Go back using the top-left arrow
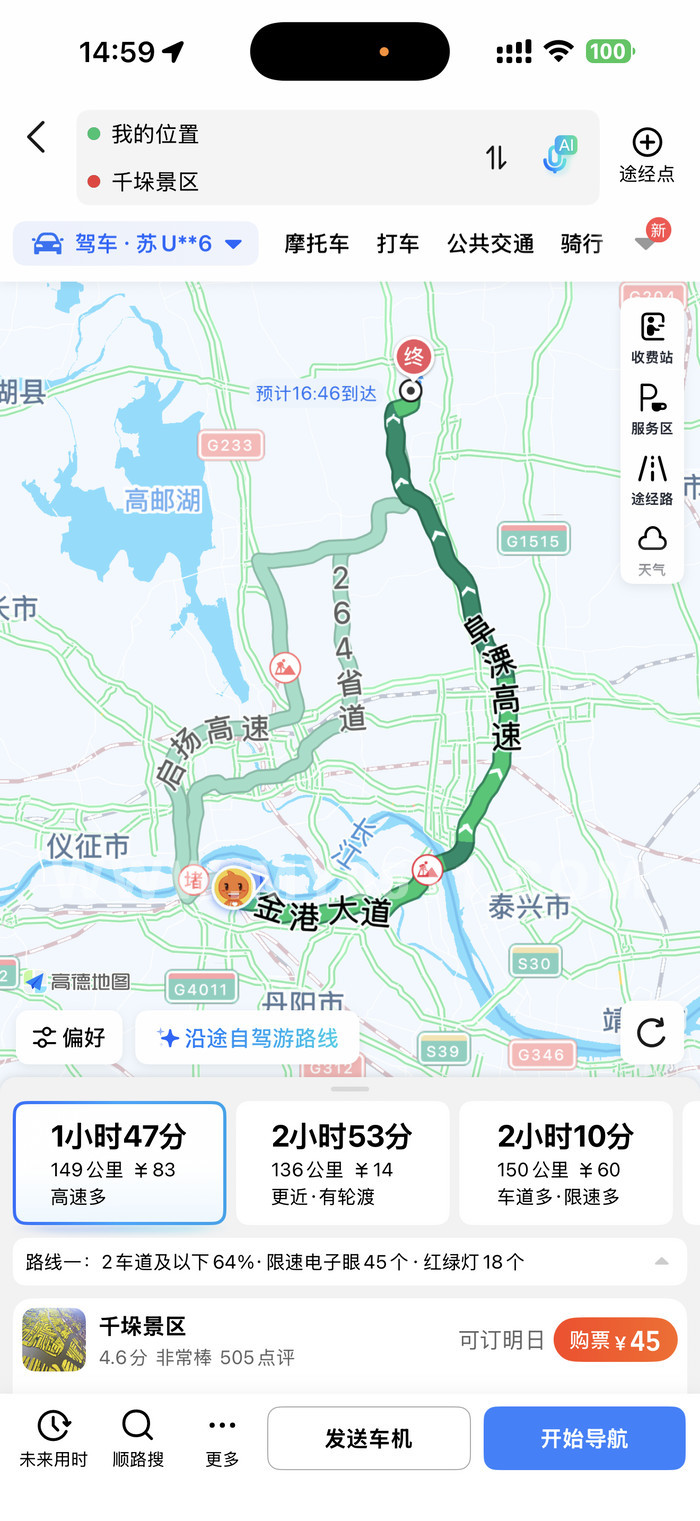Viewport: 700px width, 1521px height. pos(37,137)
